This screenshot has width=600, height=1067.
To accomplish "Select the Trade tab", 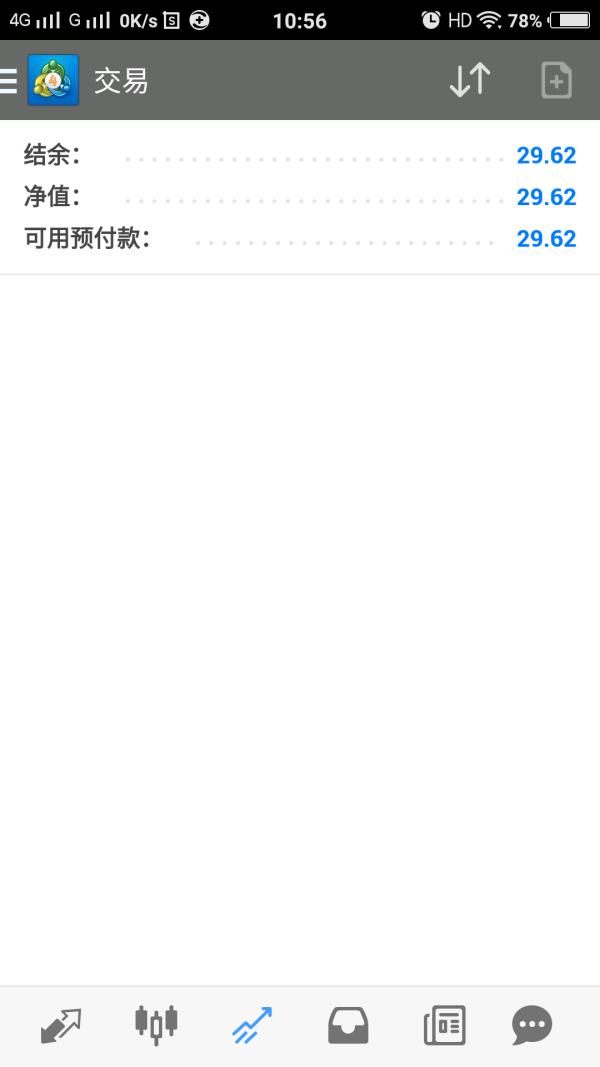I will [252, 1025].
